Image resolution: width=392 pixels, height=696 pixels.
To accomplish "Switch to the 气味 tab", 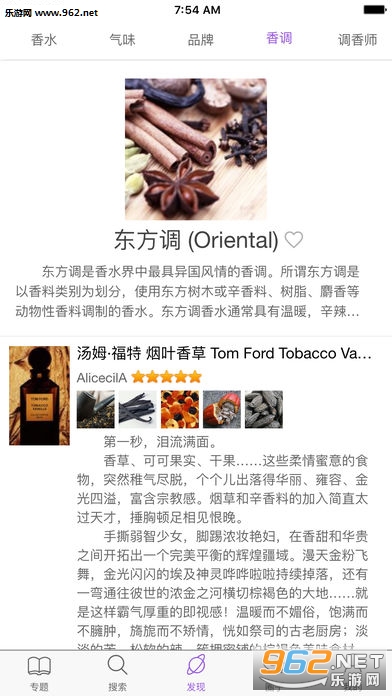I will pyautogui.click(x=122, y=40).
